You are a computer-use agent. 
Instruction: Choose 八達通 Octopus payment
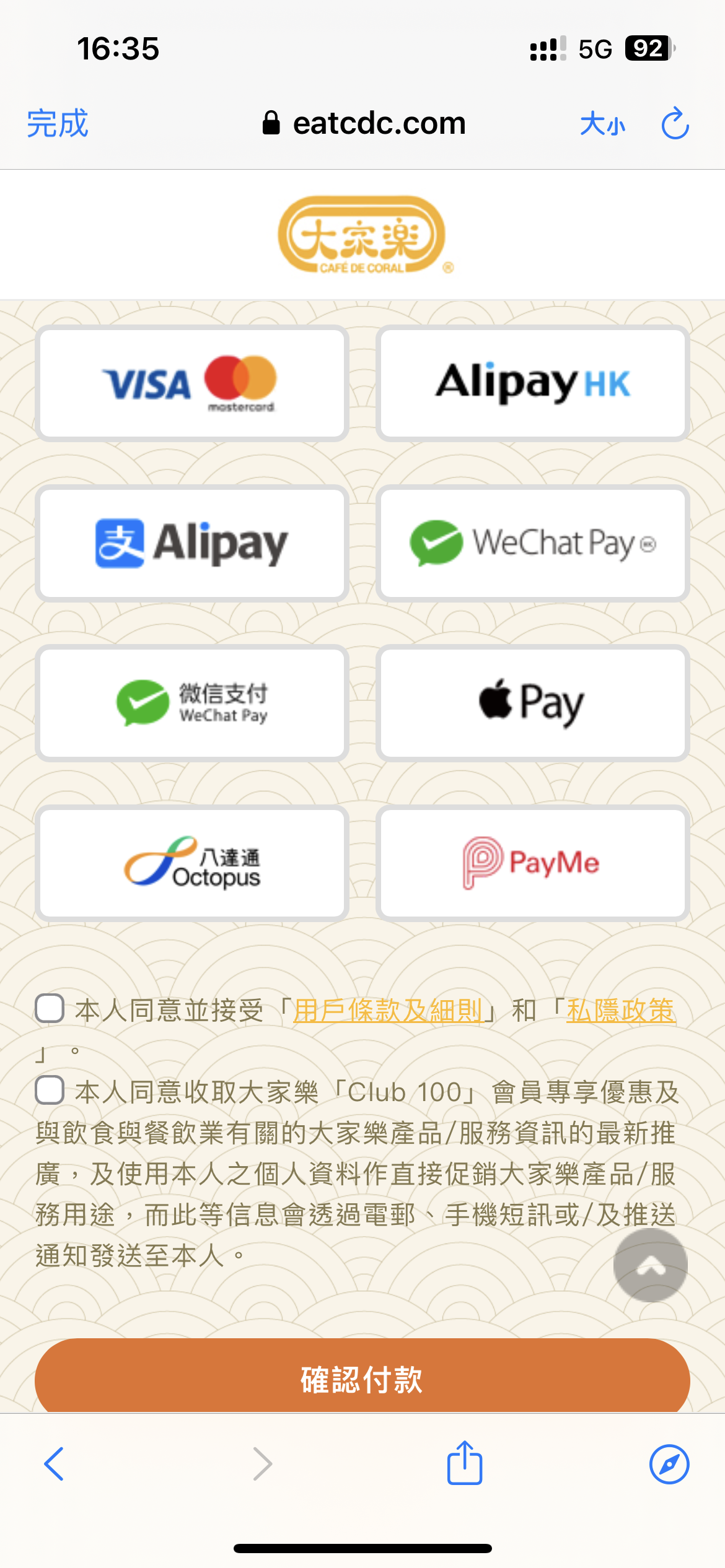[192, 863]
